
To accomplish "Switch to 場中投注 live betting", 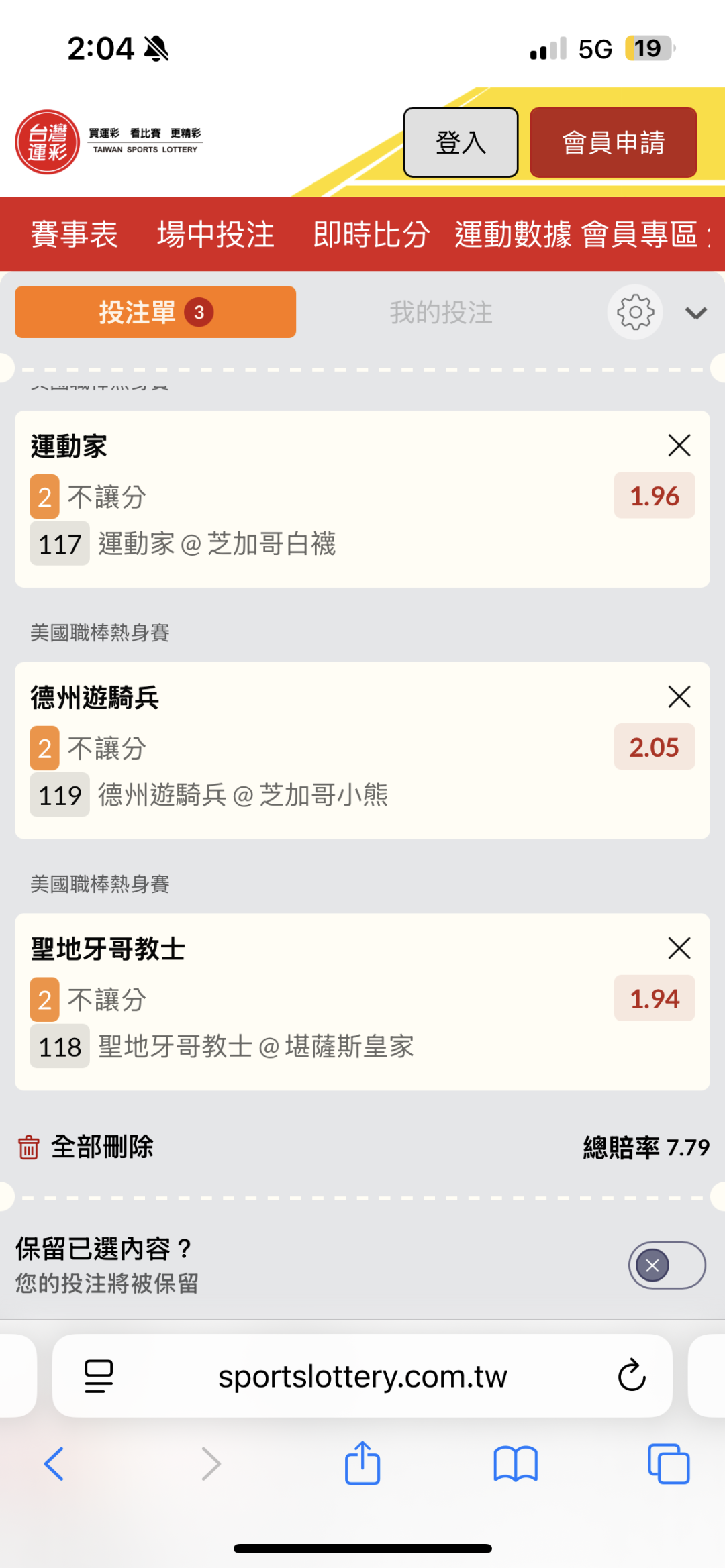I will point(215,235).
